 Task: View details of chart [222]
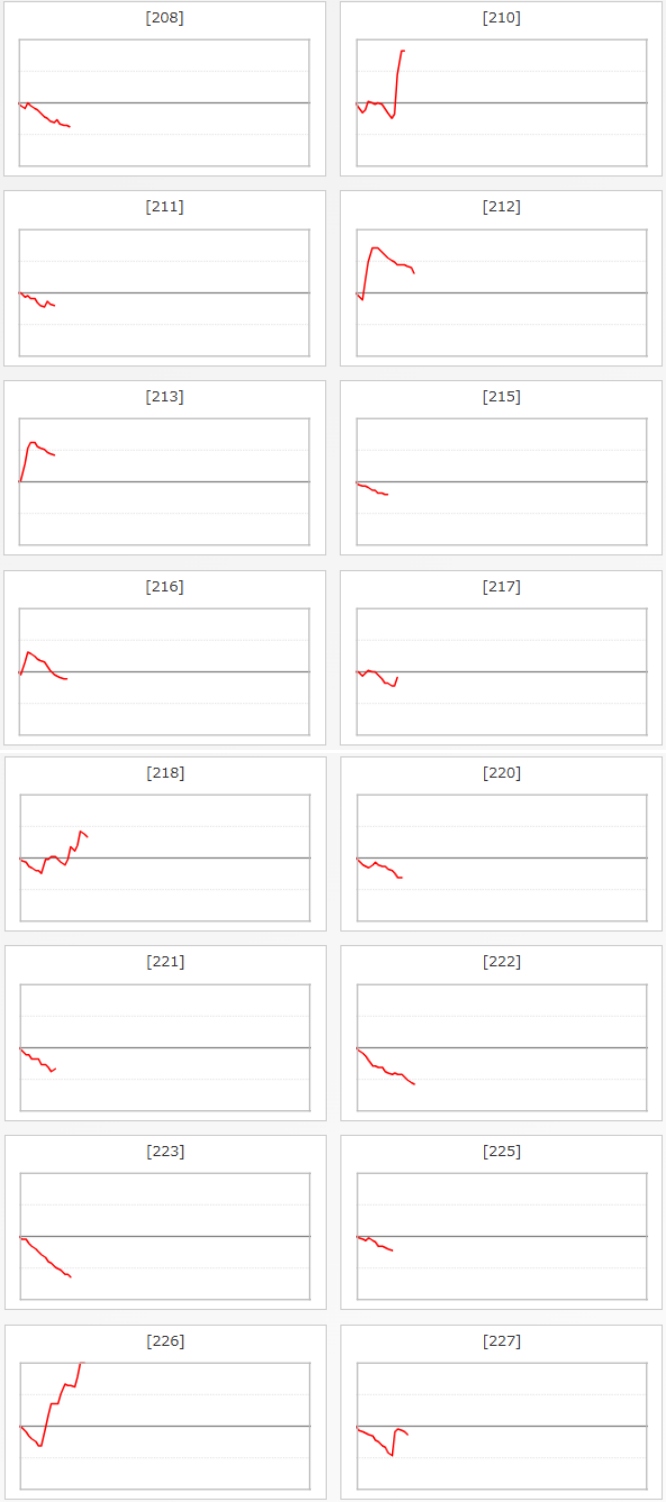coord(501,1033)
